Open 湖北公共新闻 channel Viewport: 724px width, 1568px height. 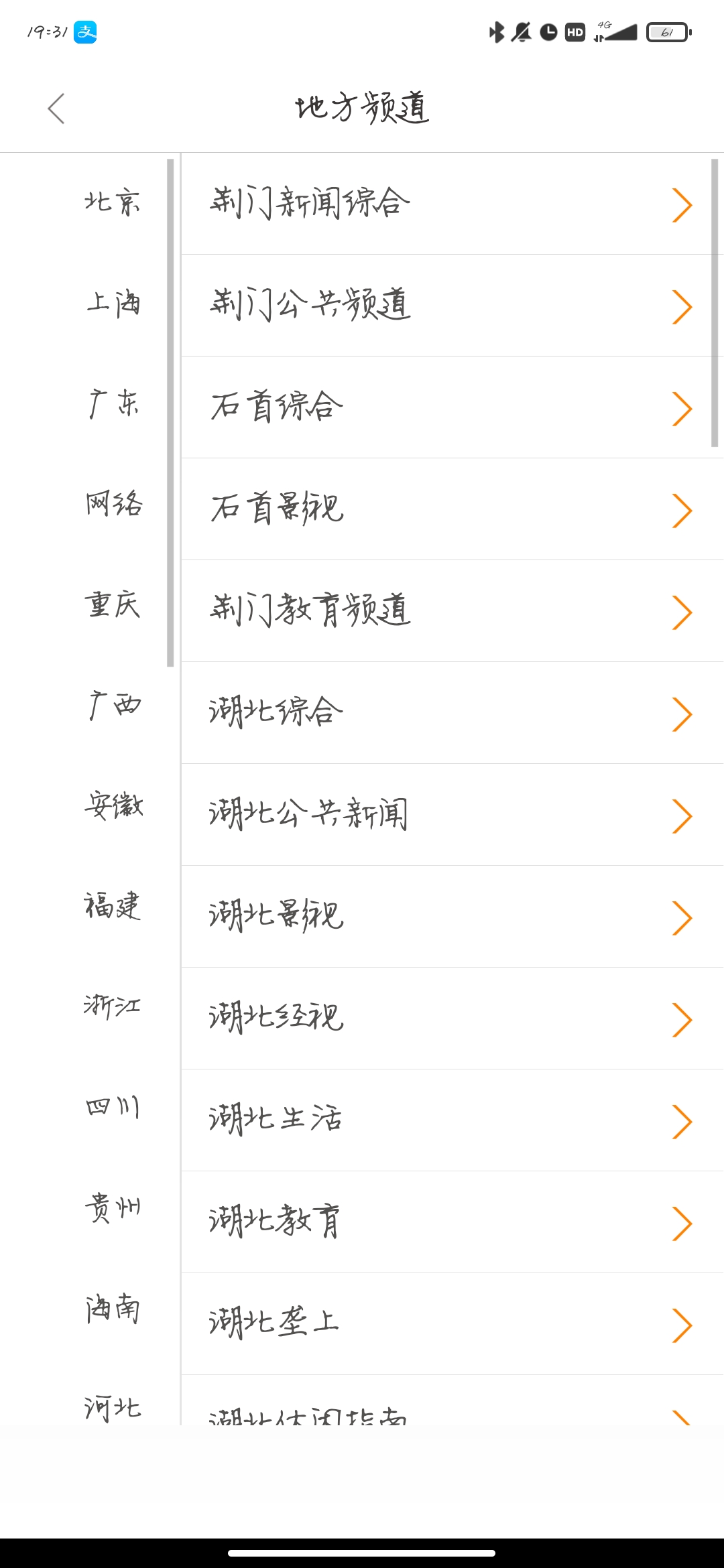pyautogui.click(x=452, y=815)
